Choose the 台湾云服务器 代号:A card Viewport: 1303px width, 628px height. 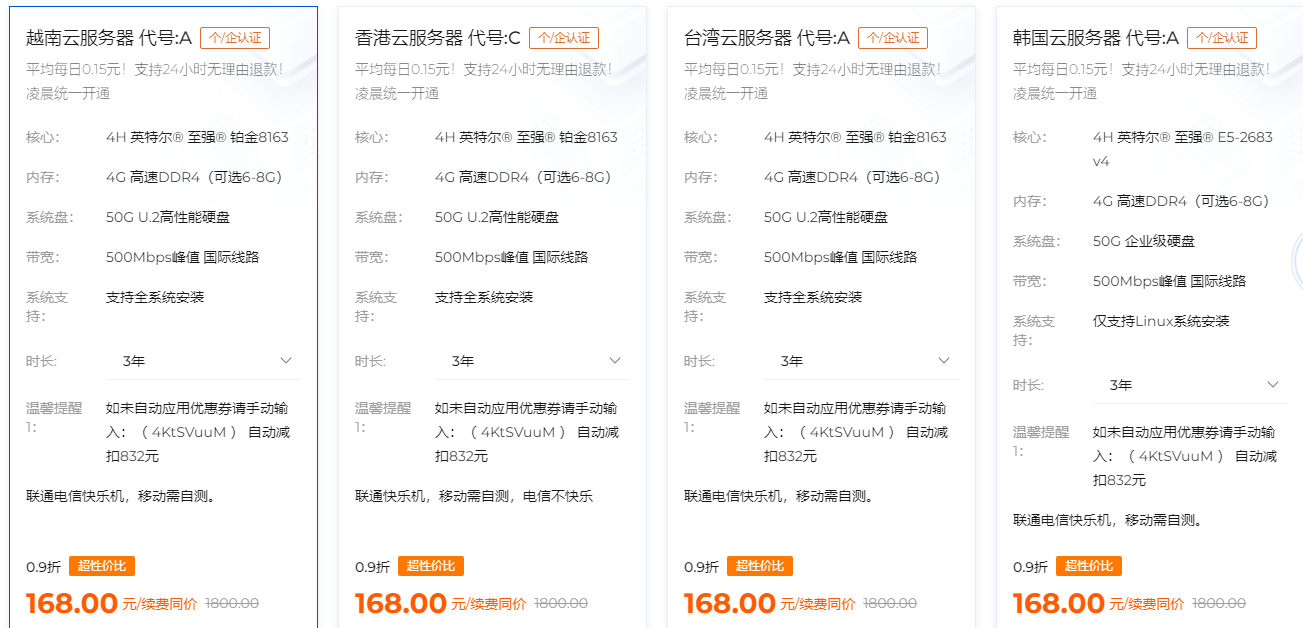767,38
